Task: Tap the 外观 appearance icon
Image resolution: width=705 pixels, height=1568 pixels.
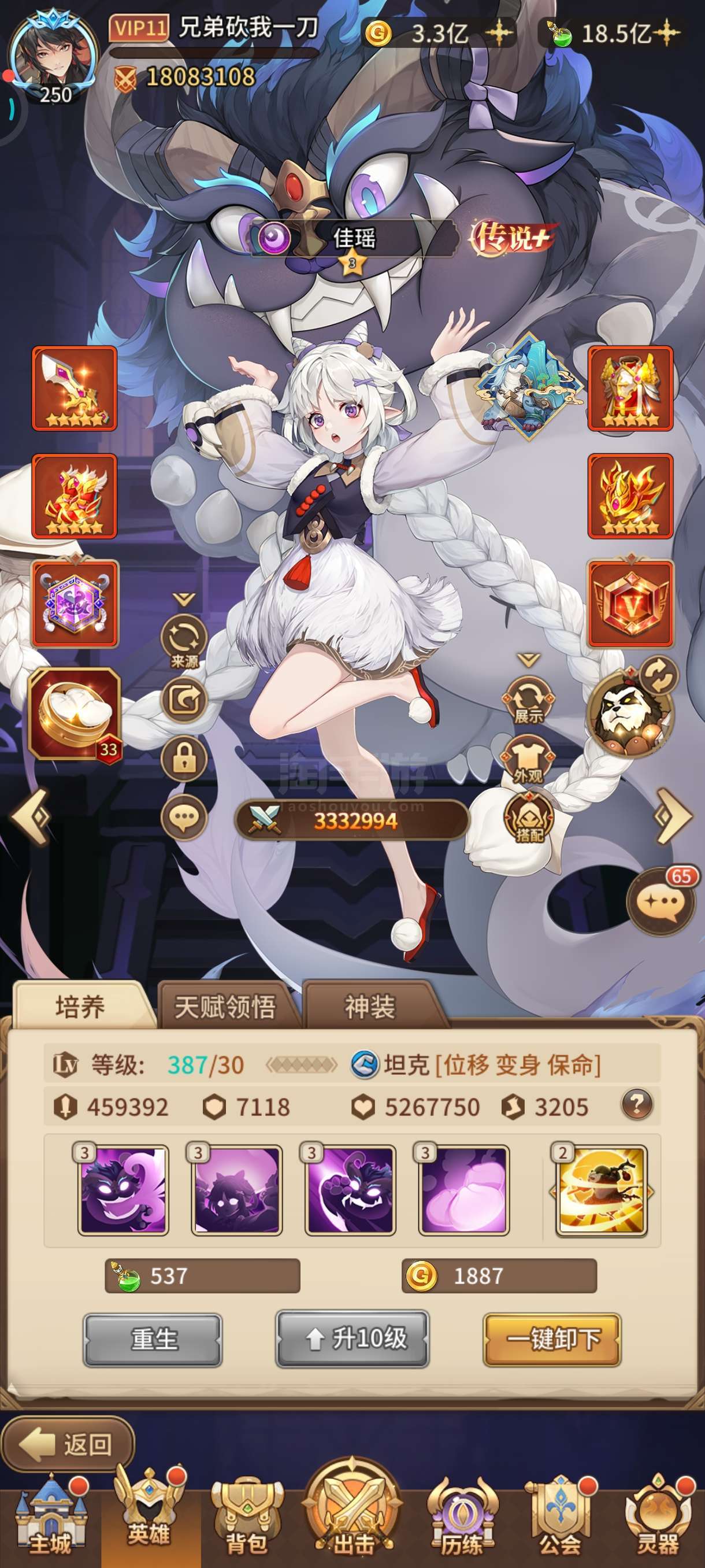Action: (528, 759)
